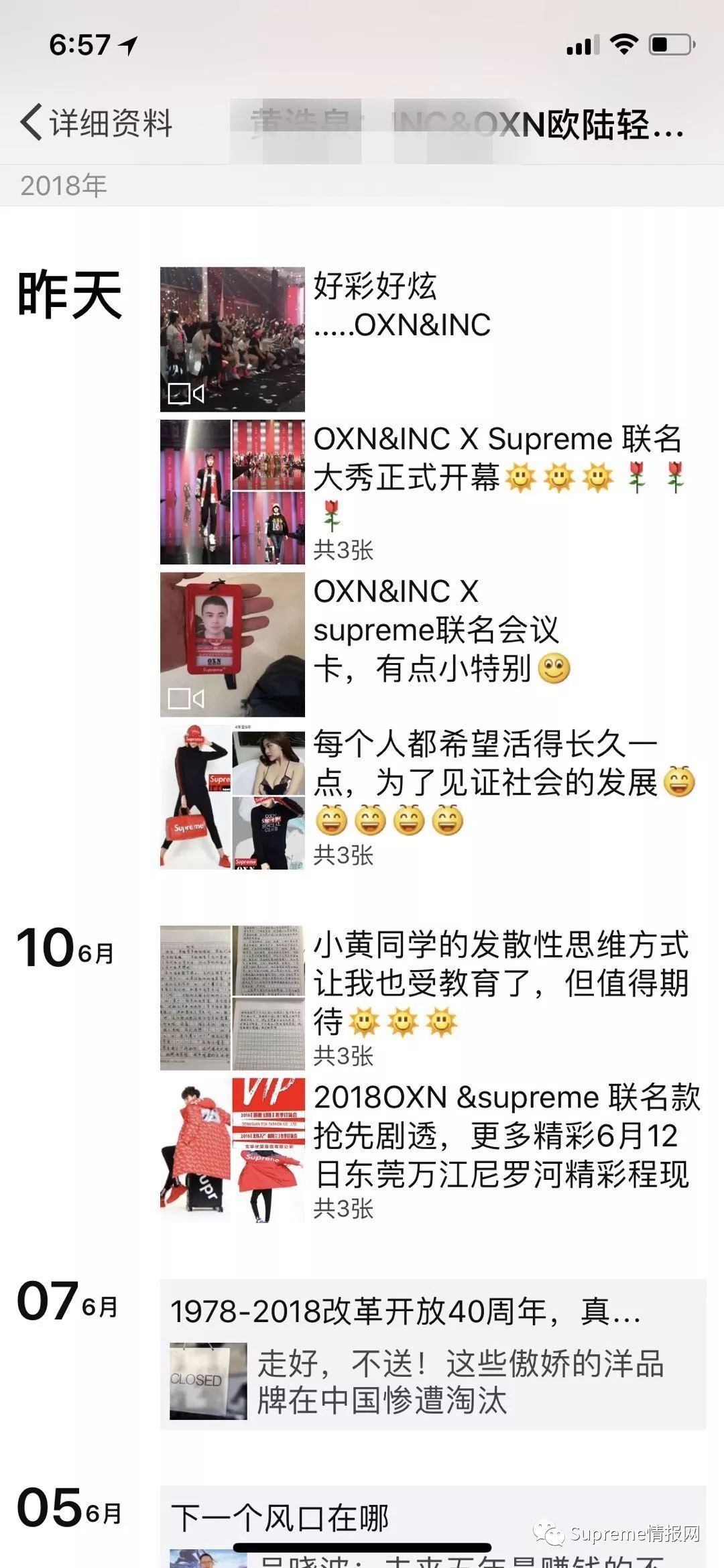Open the conference badge photo
Screen dimensions: 724x1568
tap(231, 644)
